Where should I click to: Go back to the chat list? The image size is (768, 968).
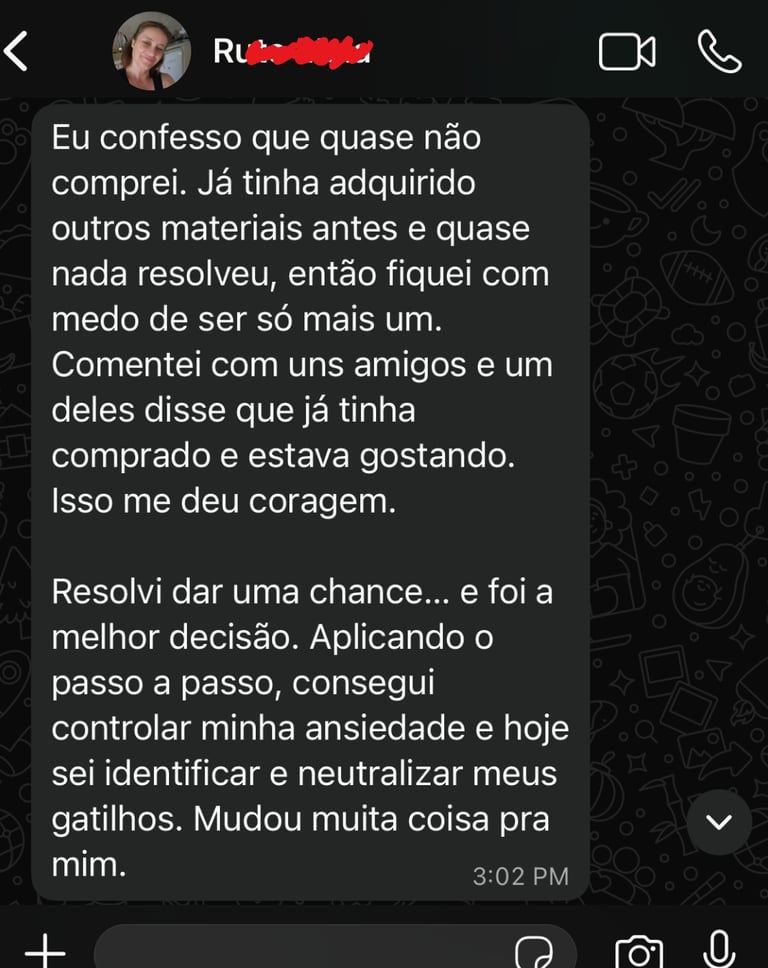coord(17,52)
